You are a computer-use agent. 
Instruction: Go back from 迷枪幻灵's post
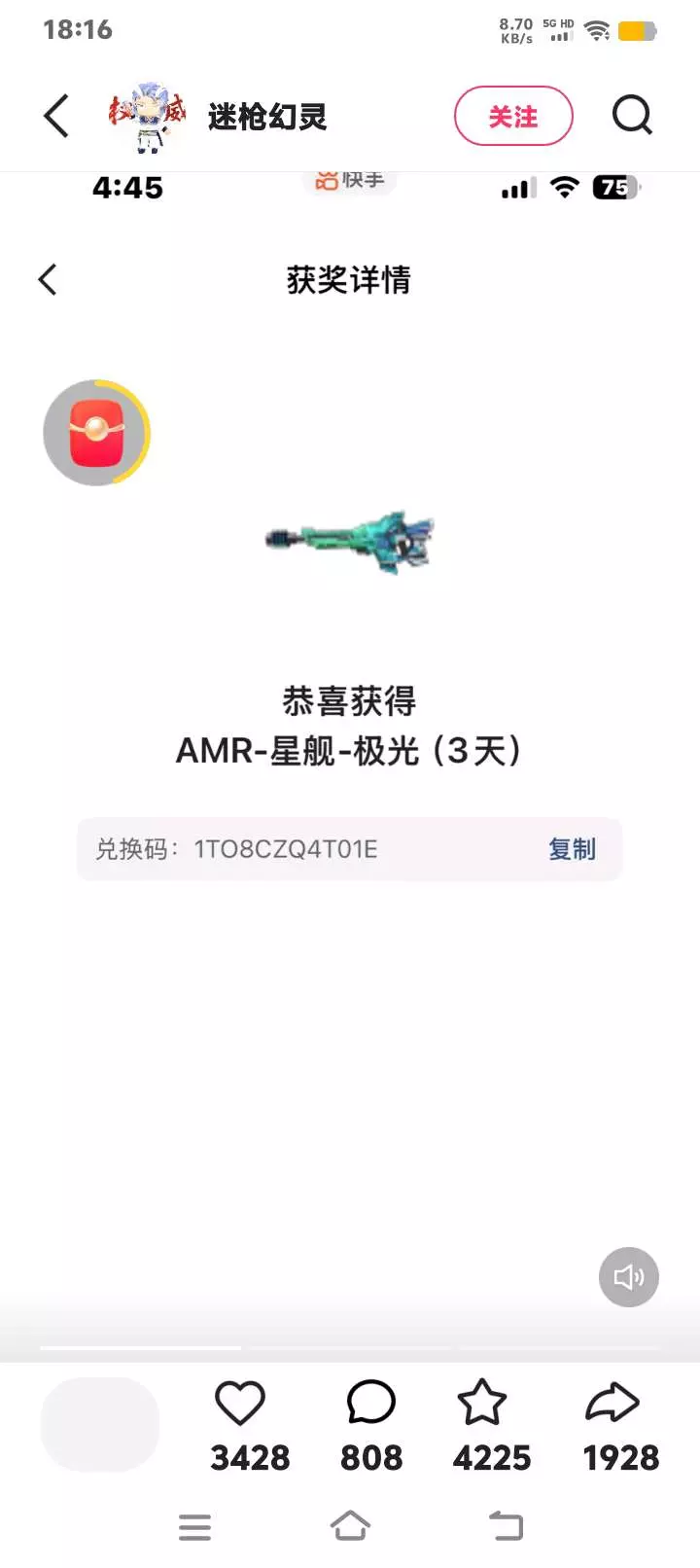click(56, 117)
